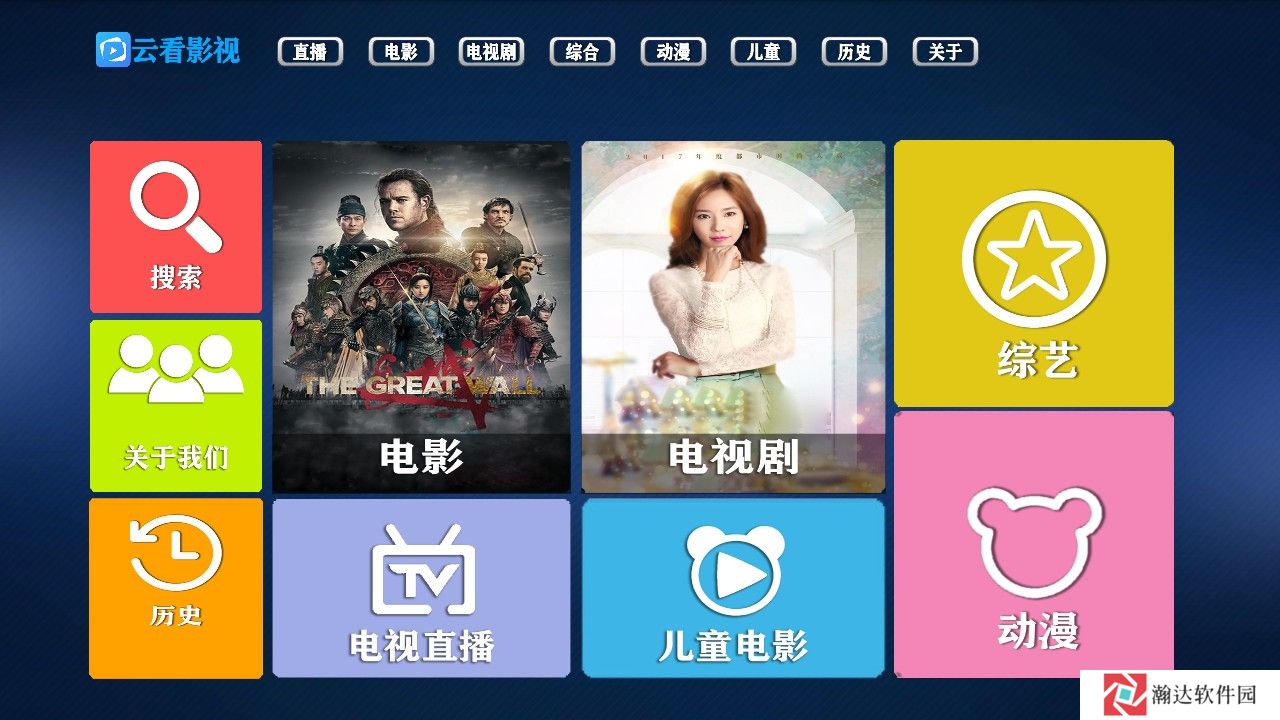This screenshot has height=720, width=1280.
Task: Open the yellow 综艺 tile
Action: coord(1034,273)
